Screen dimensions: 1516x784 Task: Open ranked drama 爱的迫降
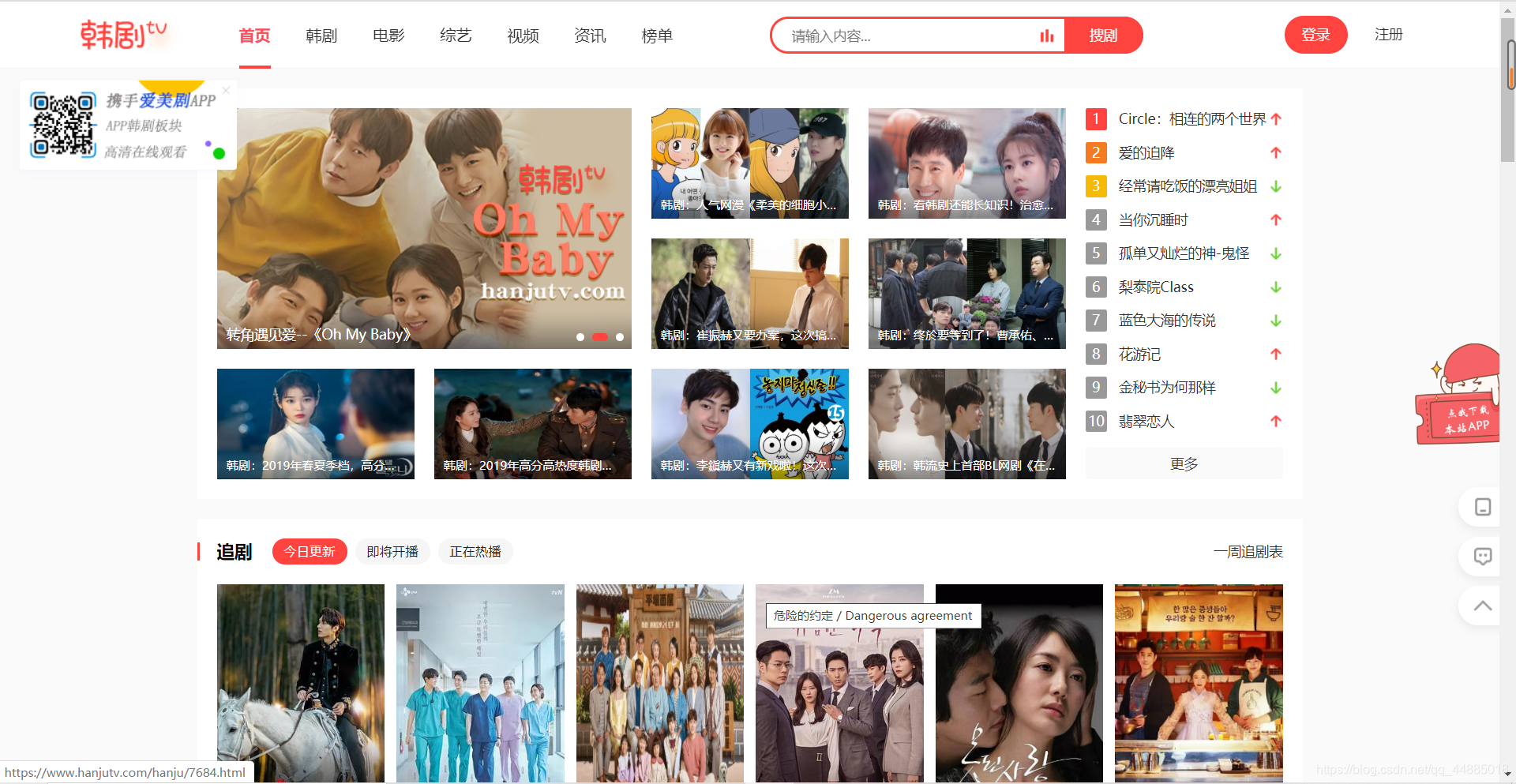click(1146, 153)
